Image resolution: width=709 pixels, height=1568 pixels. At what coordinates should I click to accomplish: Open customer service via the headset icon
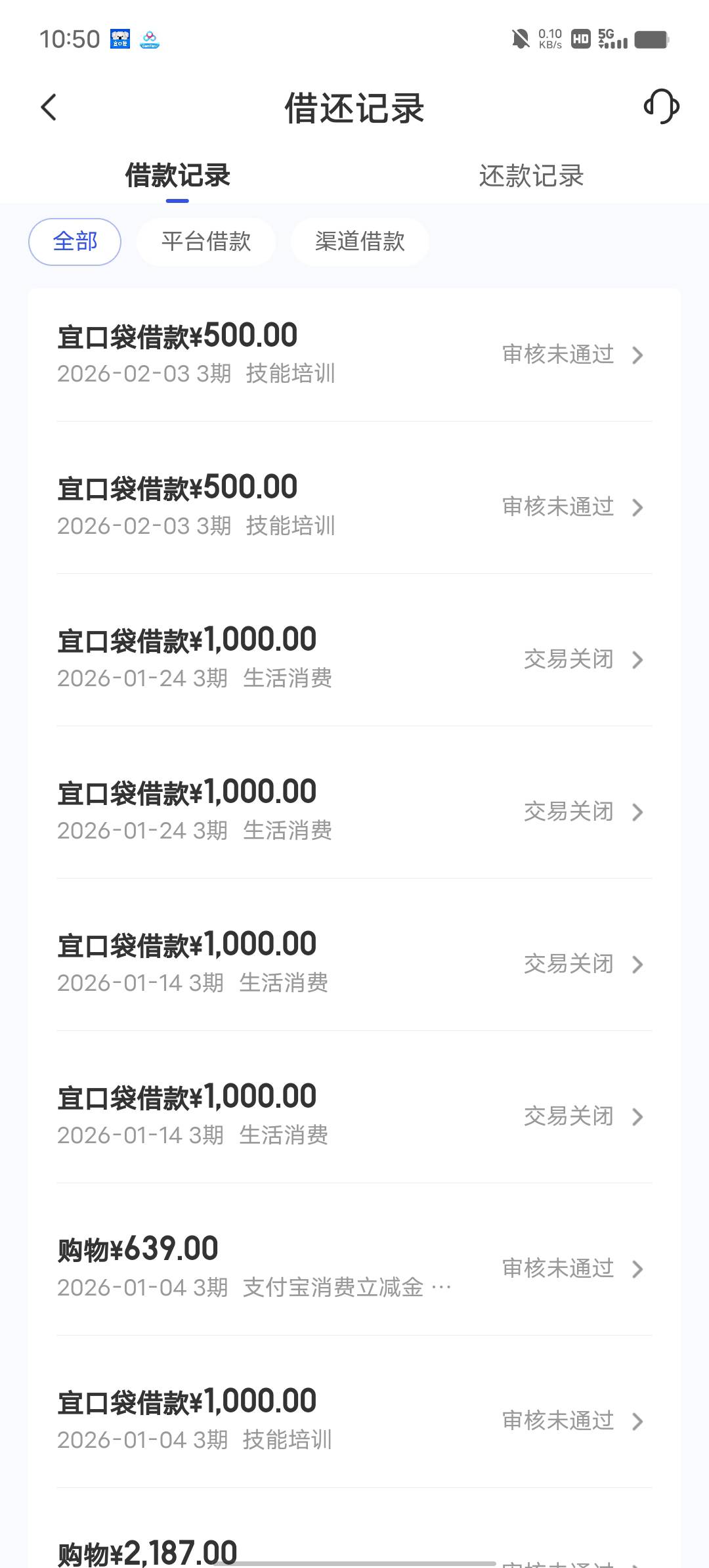[x=661, y=107]
